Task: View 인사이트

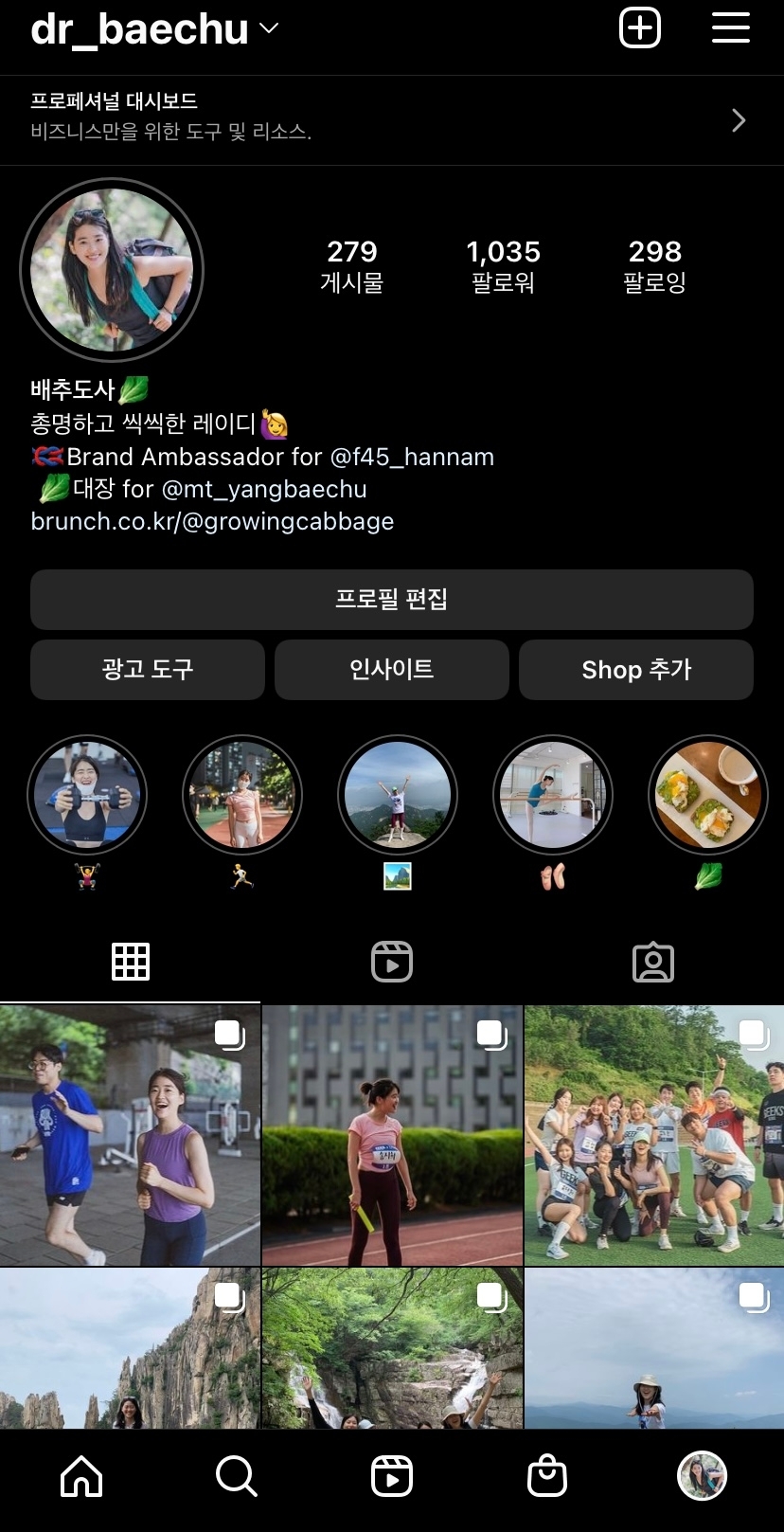Action: (391, 669)
